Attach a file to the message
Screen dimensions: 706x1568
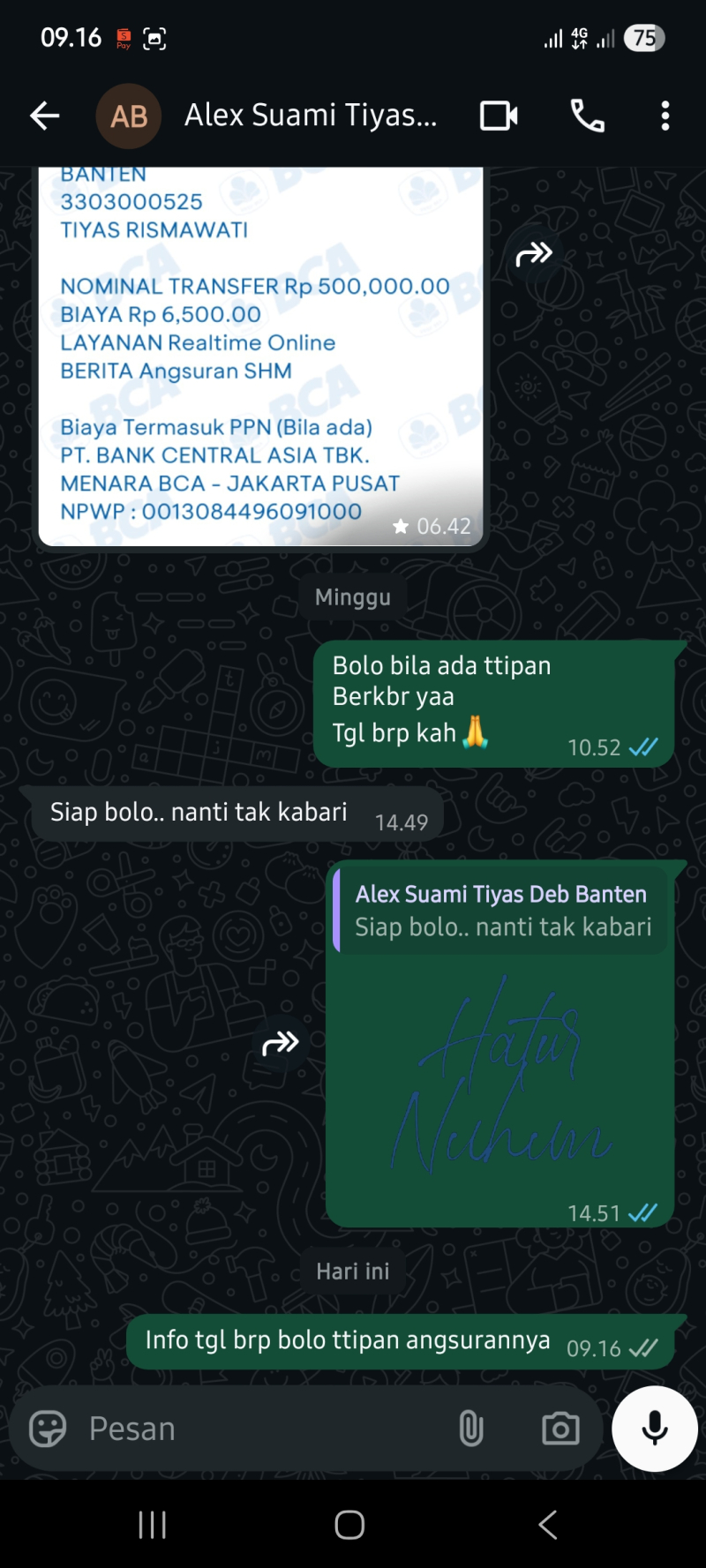click(471, 1429)
